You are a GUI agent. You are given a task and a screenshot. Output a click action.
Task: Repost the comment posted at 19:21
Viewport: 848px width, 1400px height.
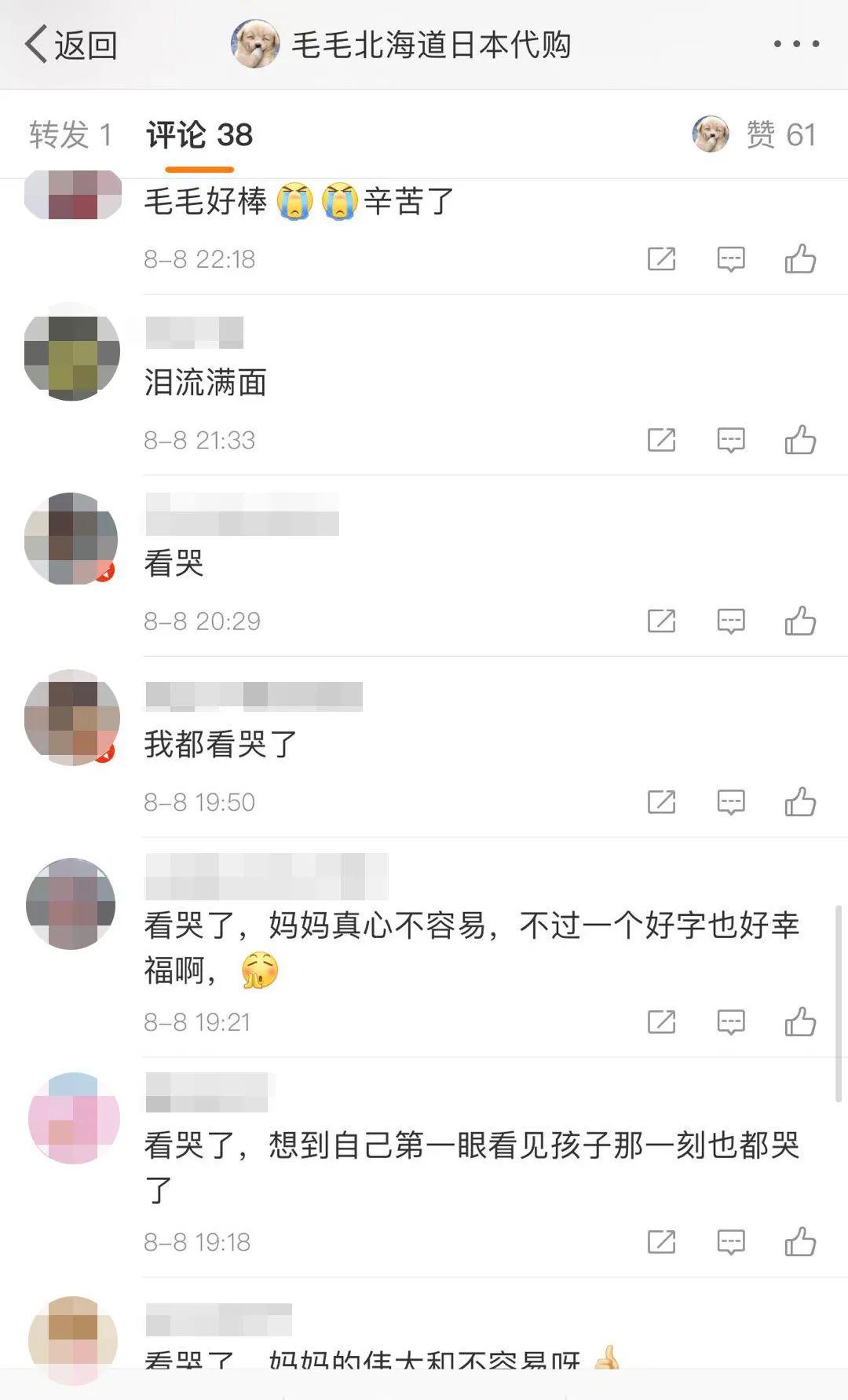pyautogui.click(x=661, y=1022)
